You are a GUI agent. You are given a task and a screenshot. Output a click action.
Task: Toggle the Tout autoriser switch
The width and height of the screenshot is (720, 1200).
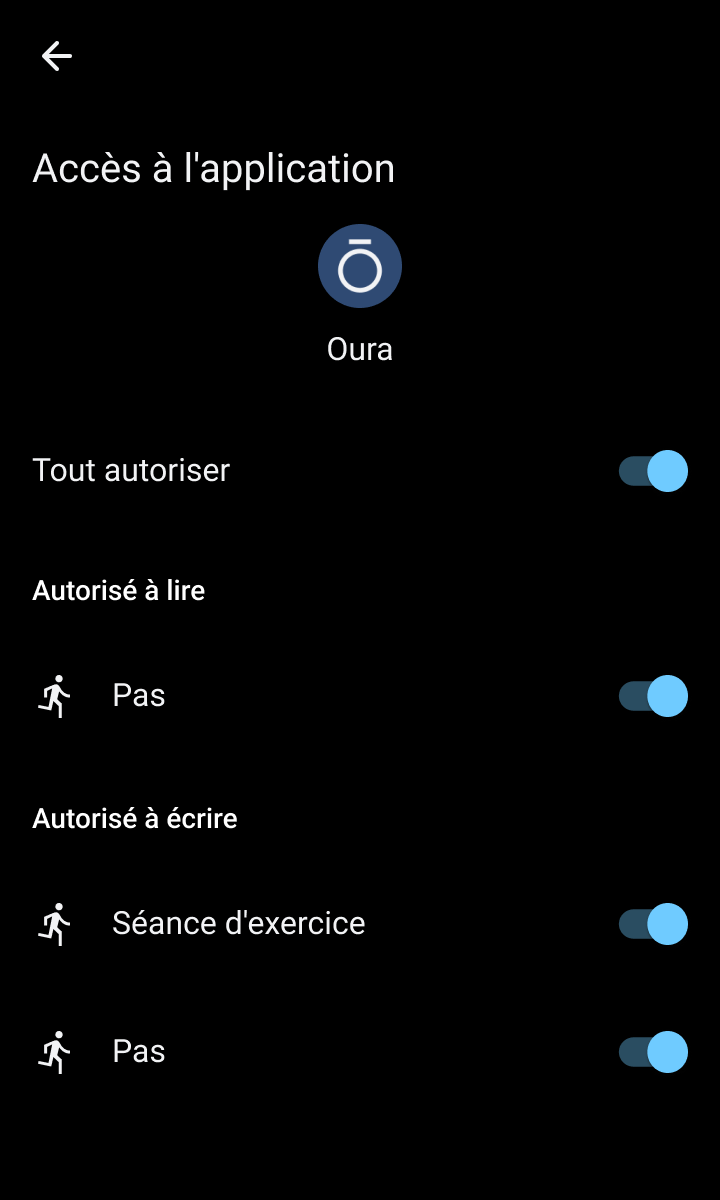[x=653, y=471]
